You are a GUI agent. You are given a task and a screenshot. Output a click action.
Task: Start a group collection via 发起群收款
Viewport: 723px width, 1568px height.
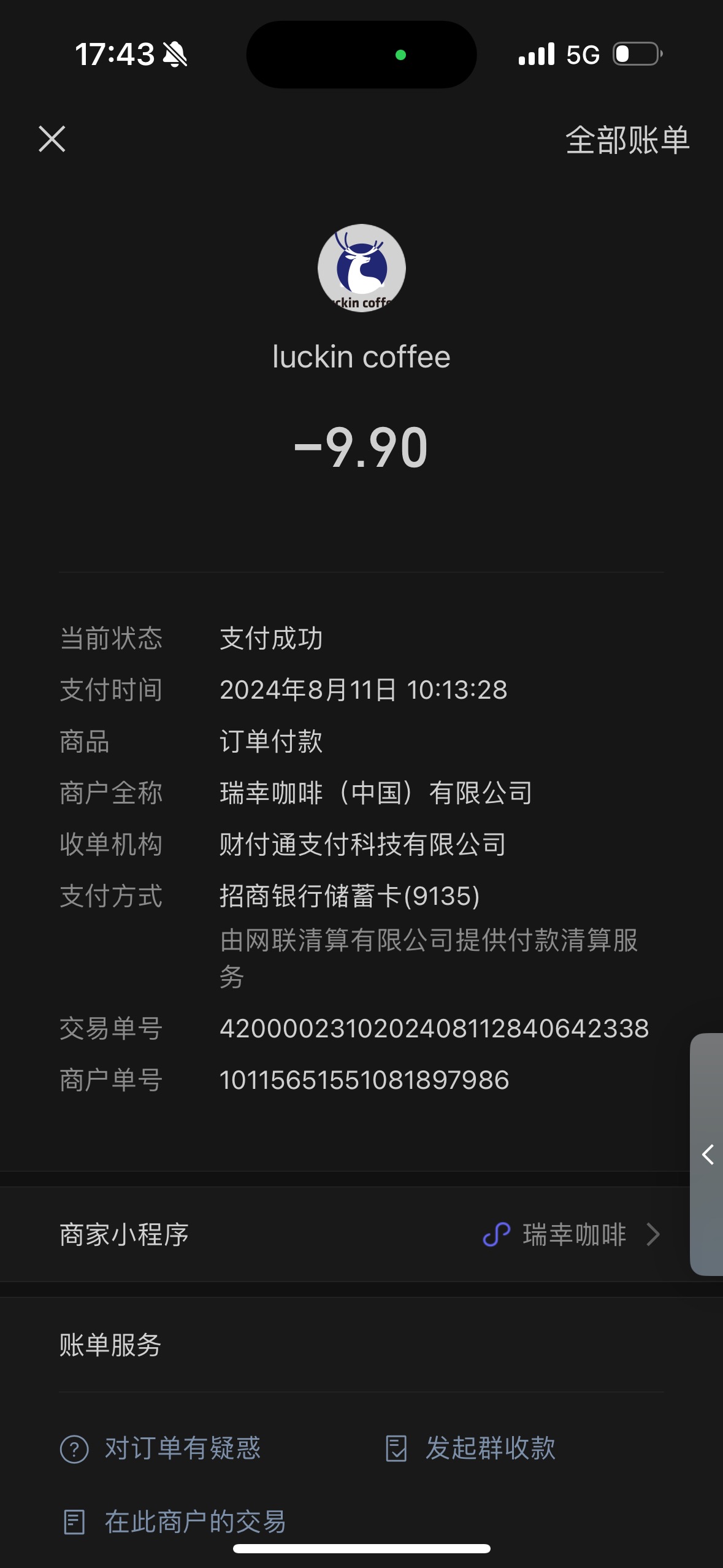470,1448
